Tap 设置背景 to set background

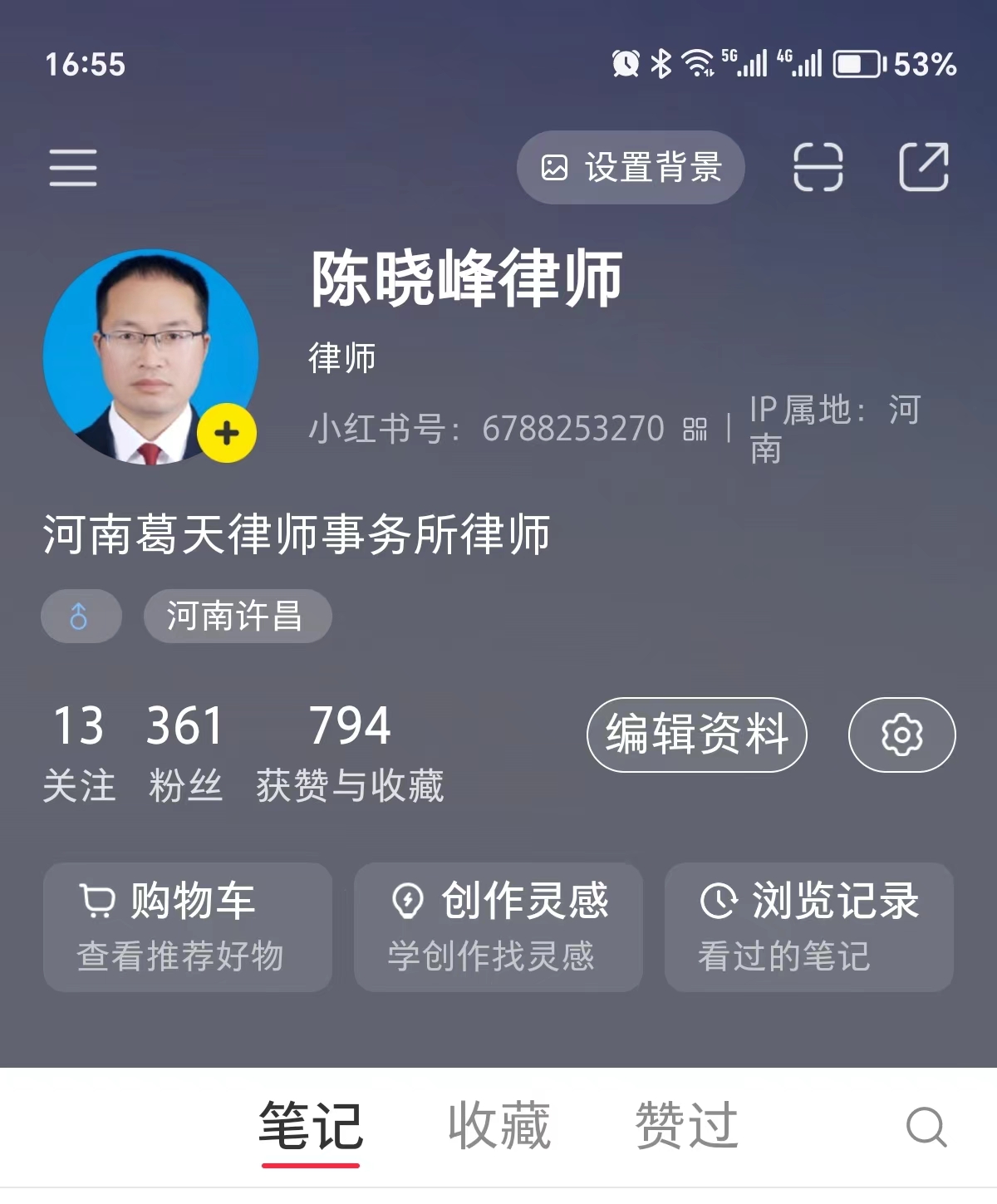(630, 167)
